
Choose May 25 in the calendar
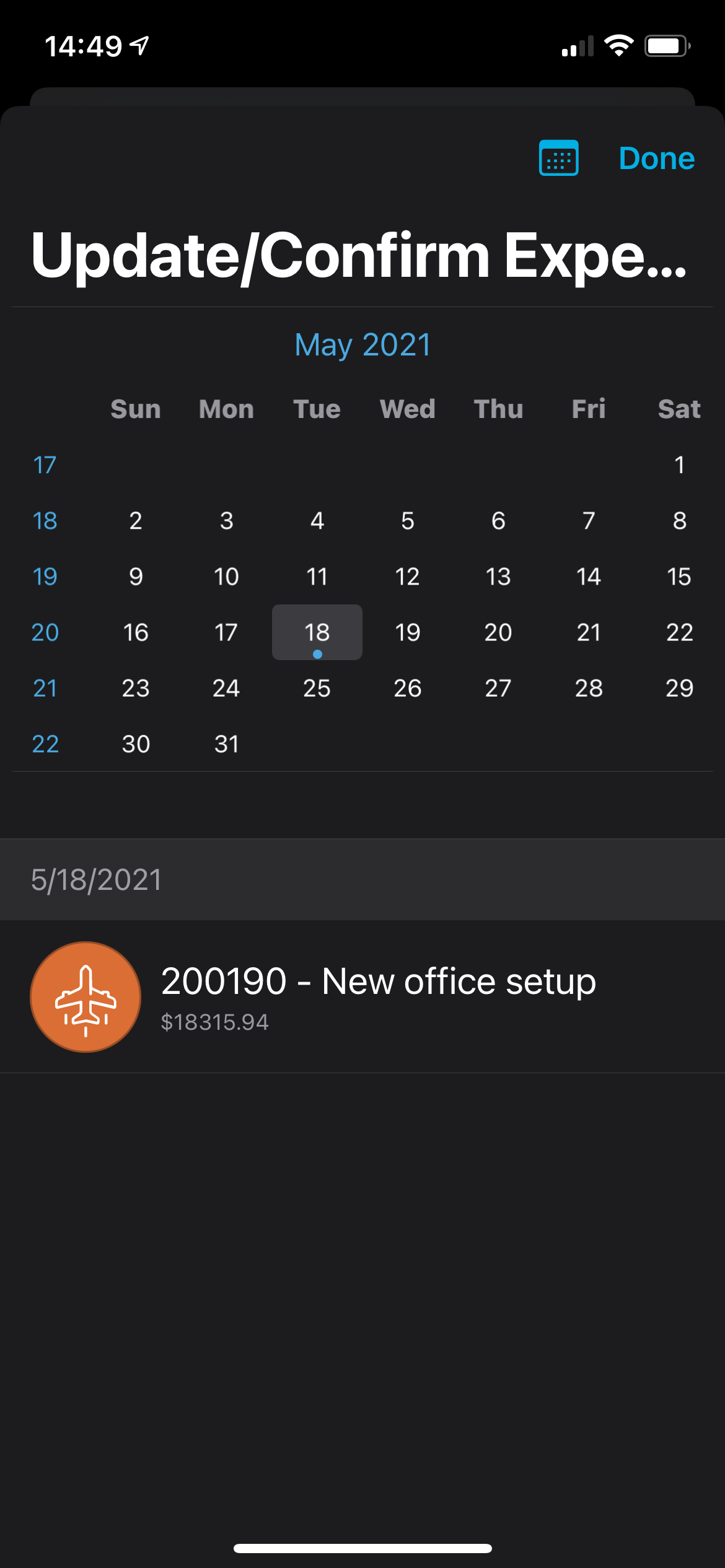click(x=317, y=688)
